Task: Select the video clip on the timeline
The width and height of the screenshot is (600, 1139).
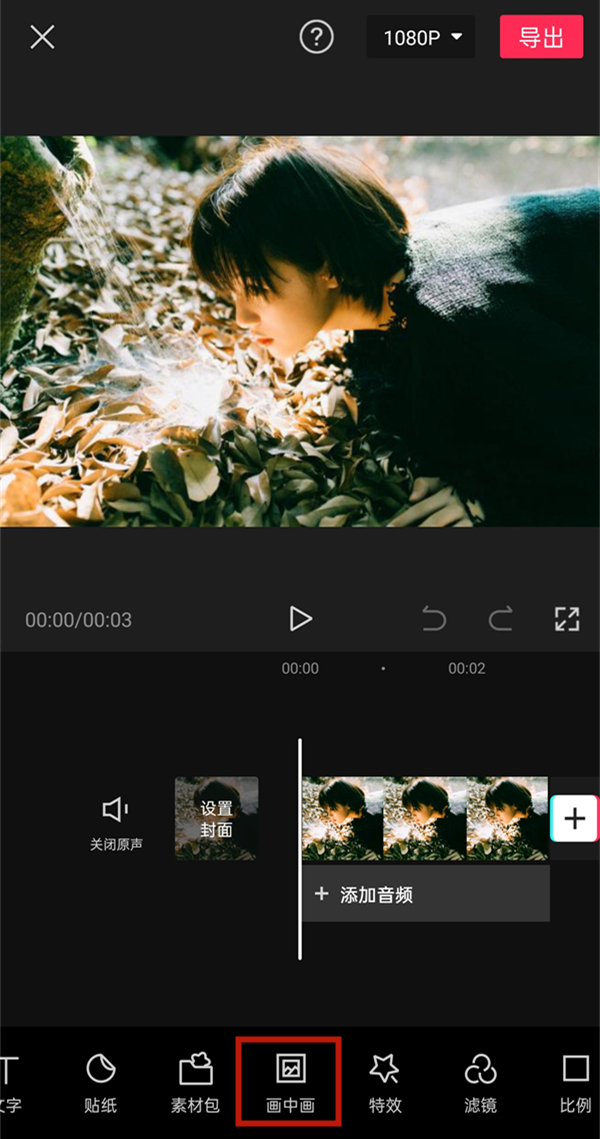Action: tap(424, 819)
